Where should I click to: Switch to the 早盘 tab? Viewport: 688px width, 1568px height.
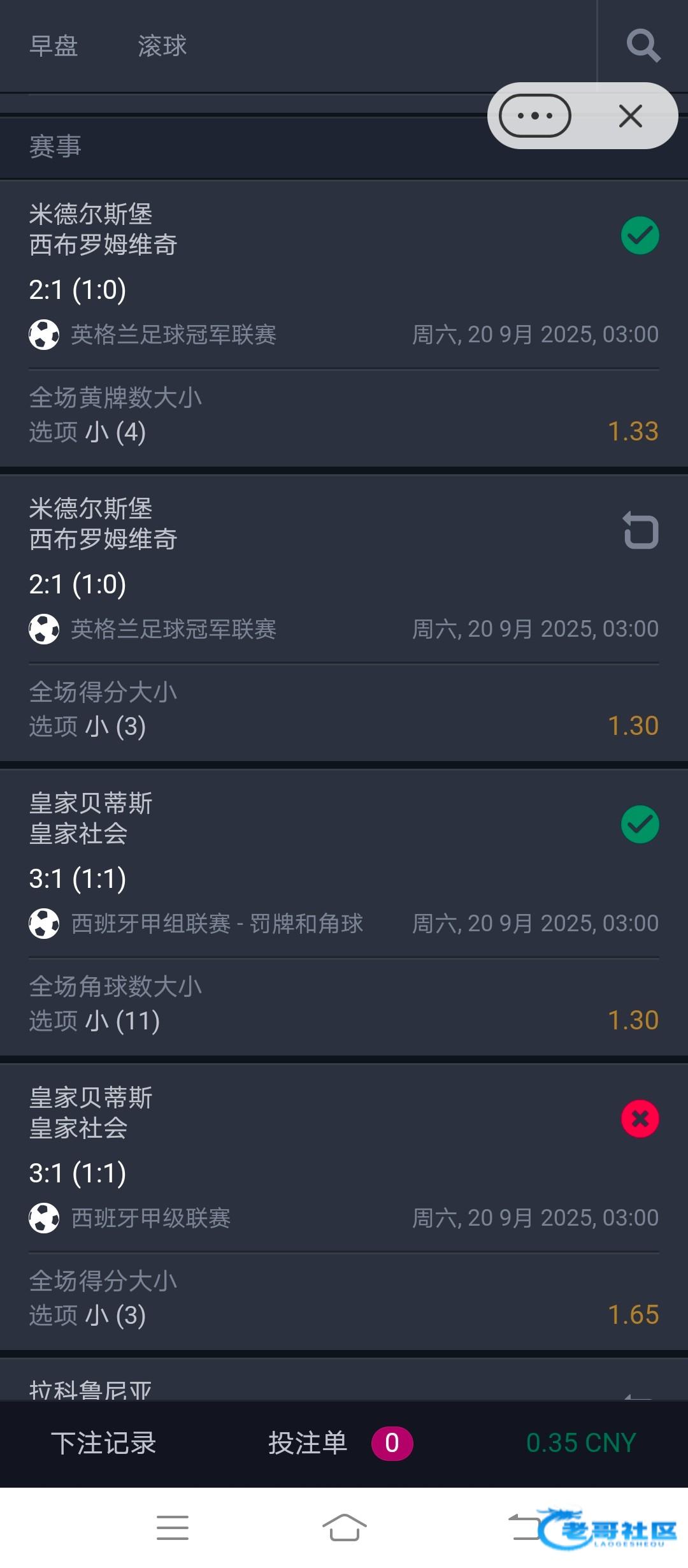point(54,46)
